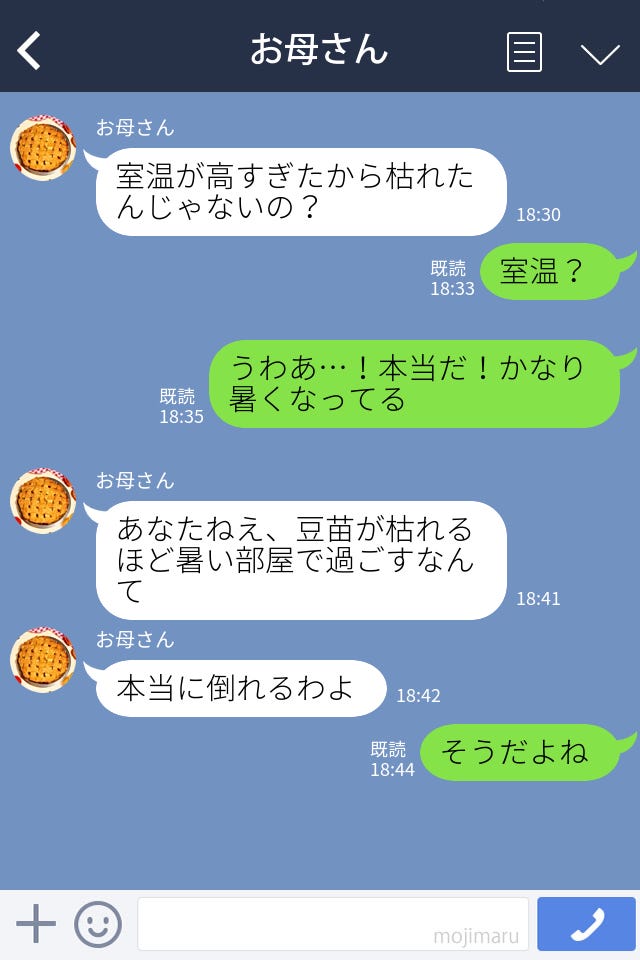Open the notes icon in the header
640x960 pixels.
click(x=524, y=52)
